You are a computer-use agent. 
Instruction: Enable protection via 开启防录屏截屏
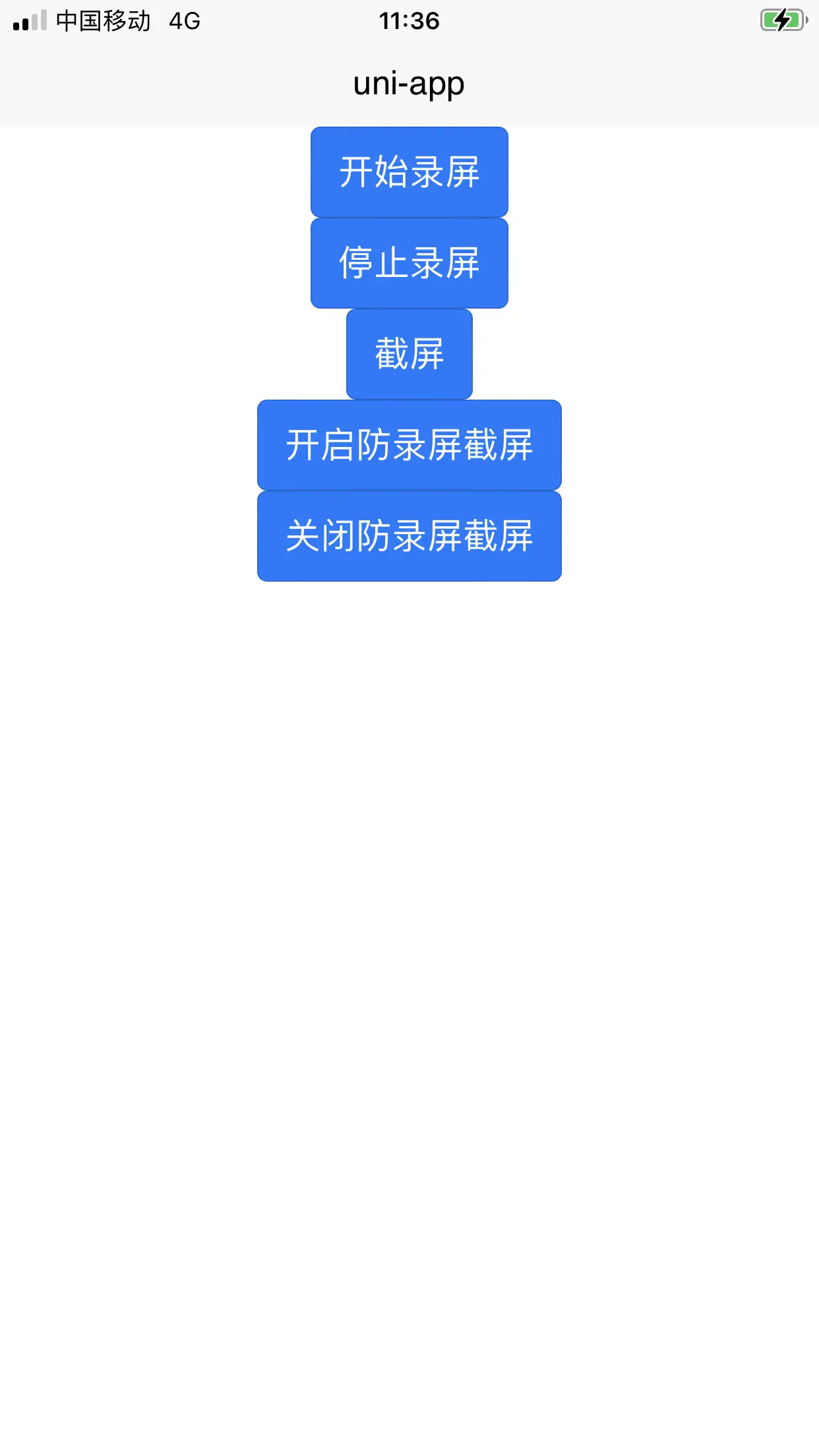[409, 445]
